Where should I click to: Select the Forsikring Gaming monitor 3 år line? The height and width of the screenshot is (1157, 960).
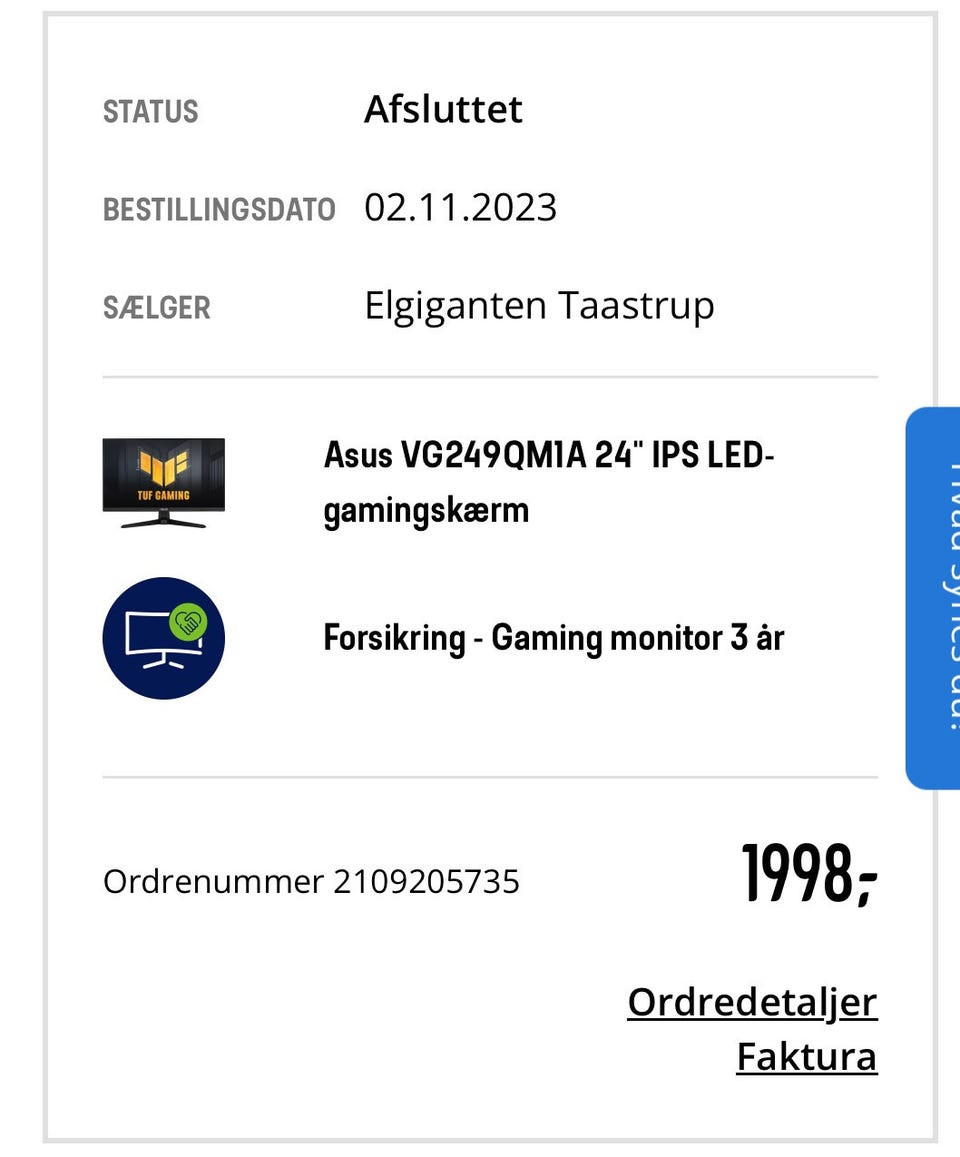point(555,637)
